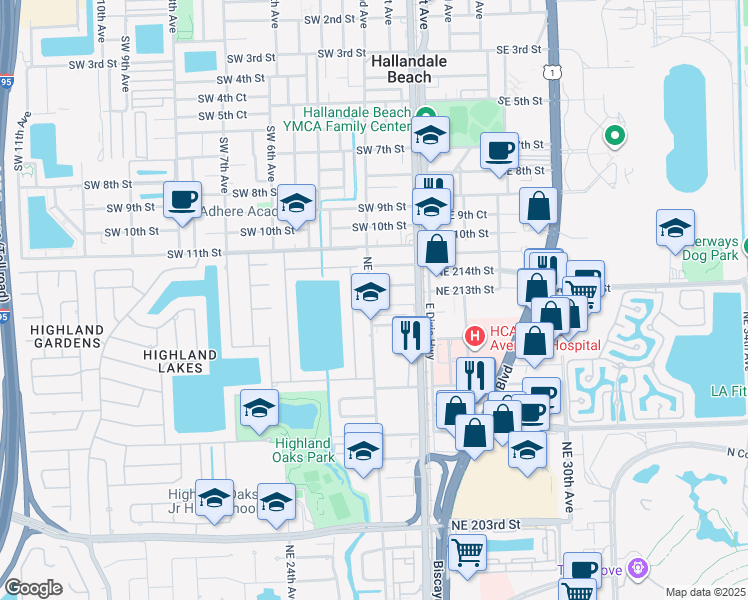Tap the school marker near NE 213th St
The image size is (748, 600).
[x=370, y=294]
